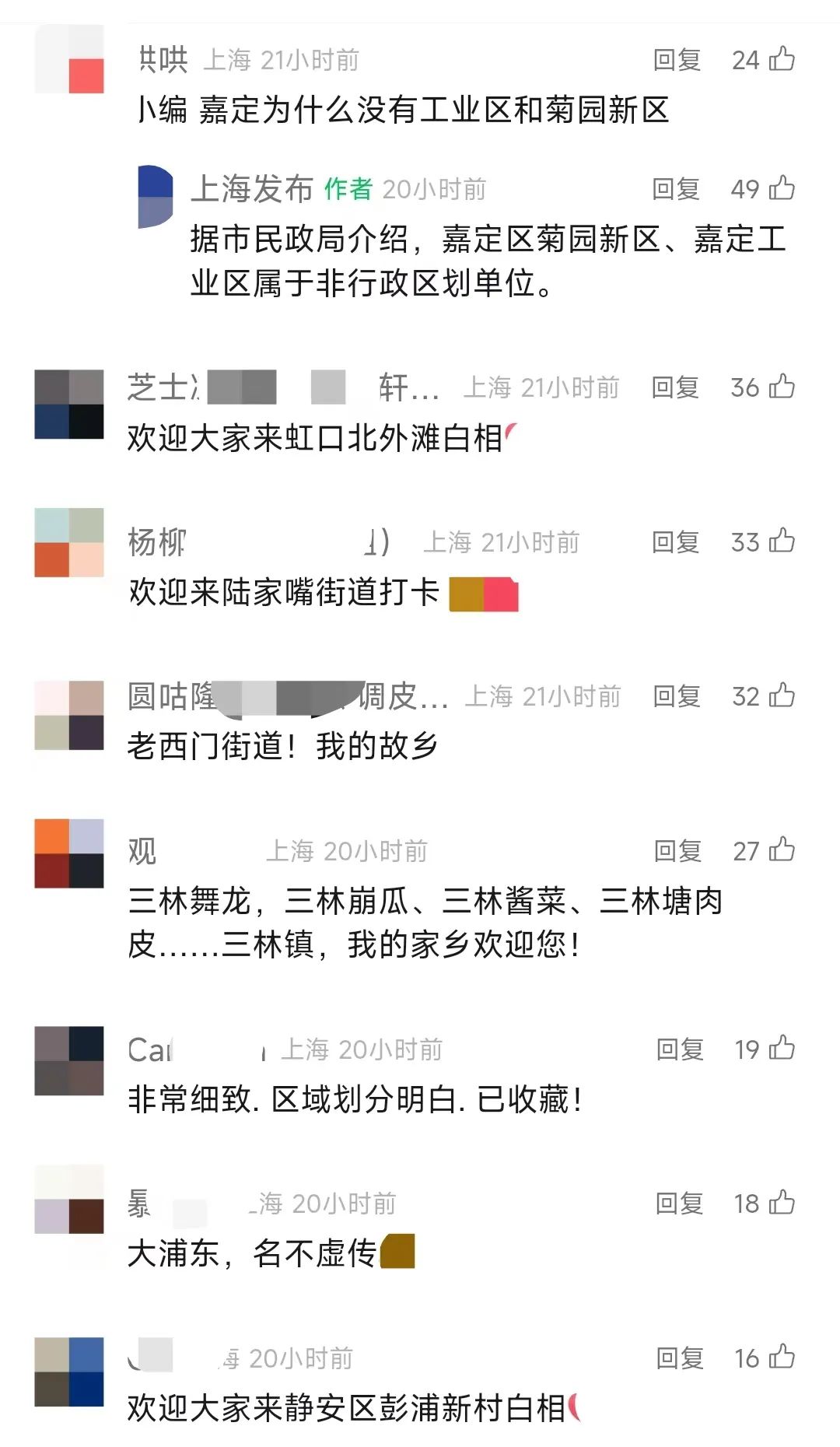Viewport: 840px width, 1447px height.
Task: Reply to the 大浦东 comment
Action: (x=678, y=1203)
